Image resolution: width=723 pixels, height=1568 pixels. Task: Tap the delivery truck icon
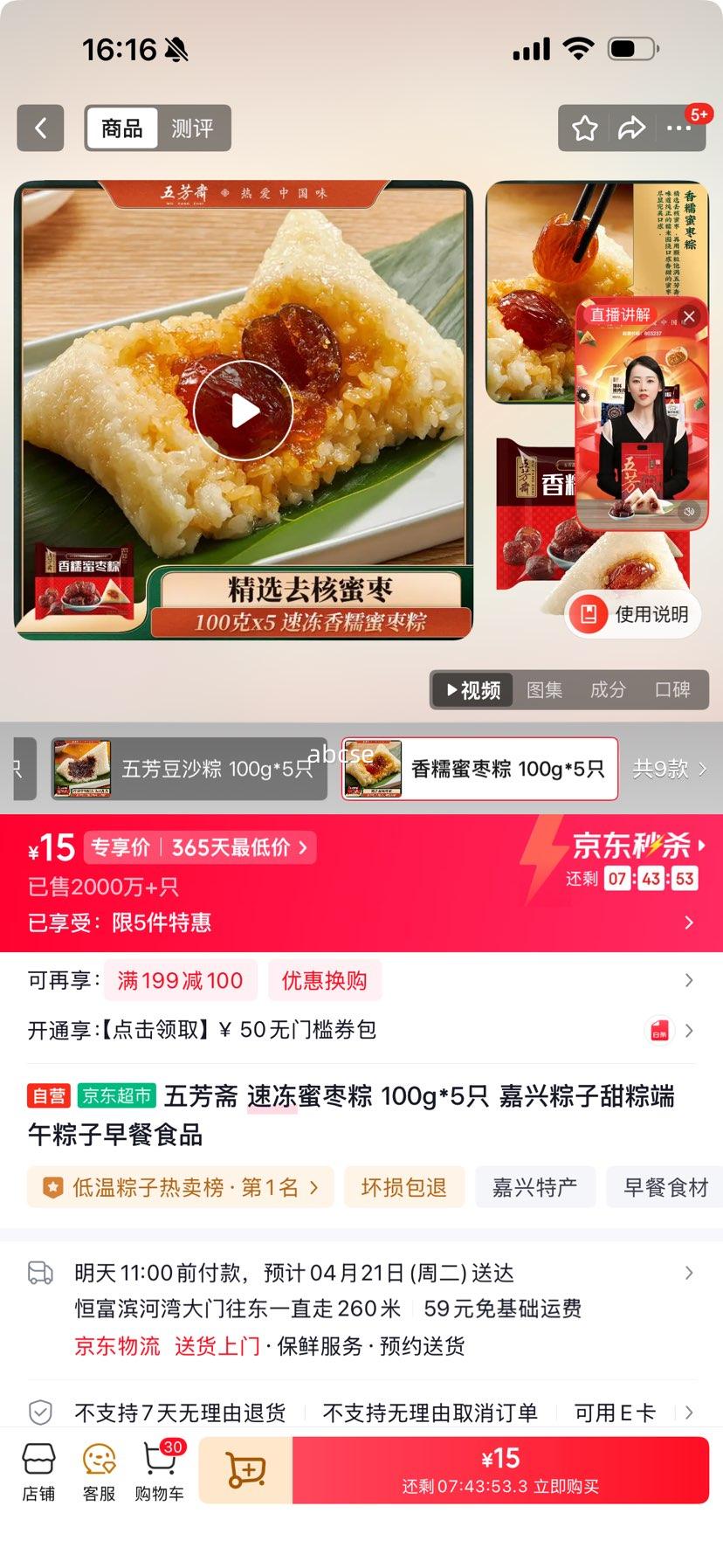[41, 1274]
